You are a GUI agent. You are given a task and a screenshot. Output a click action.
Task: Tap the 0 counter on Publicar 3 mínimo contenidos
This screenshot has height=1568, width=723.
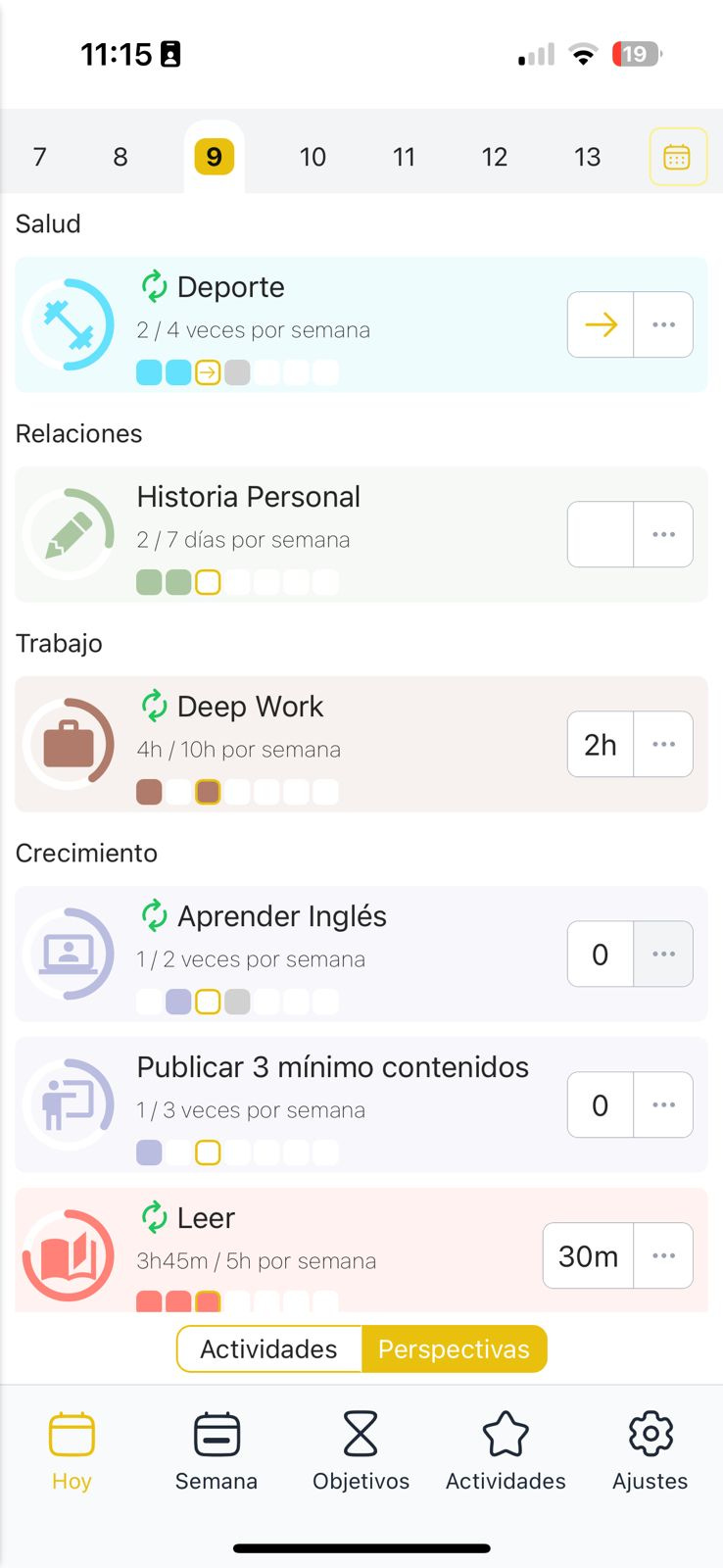[x=601, y=1104]
